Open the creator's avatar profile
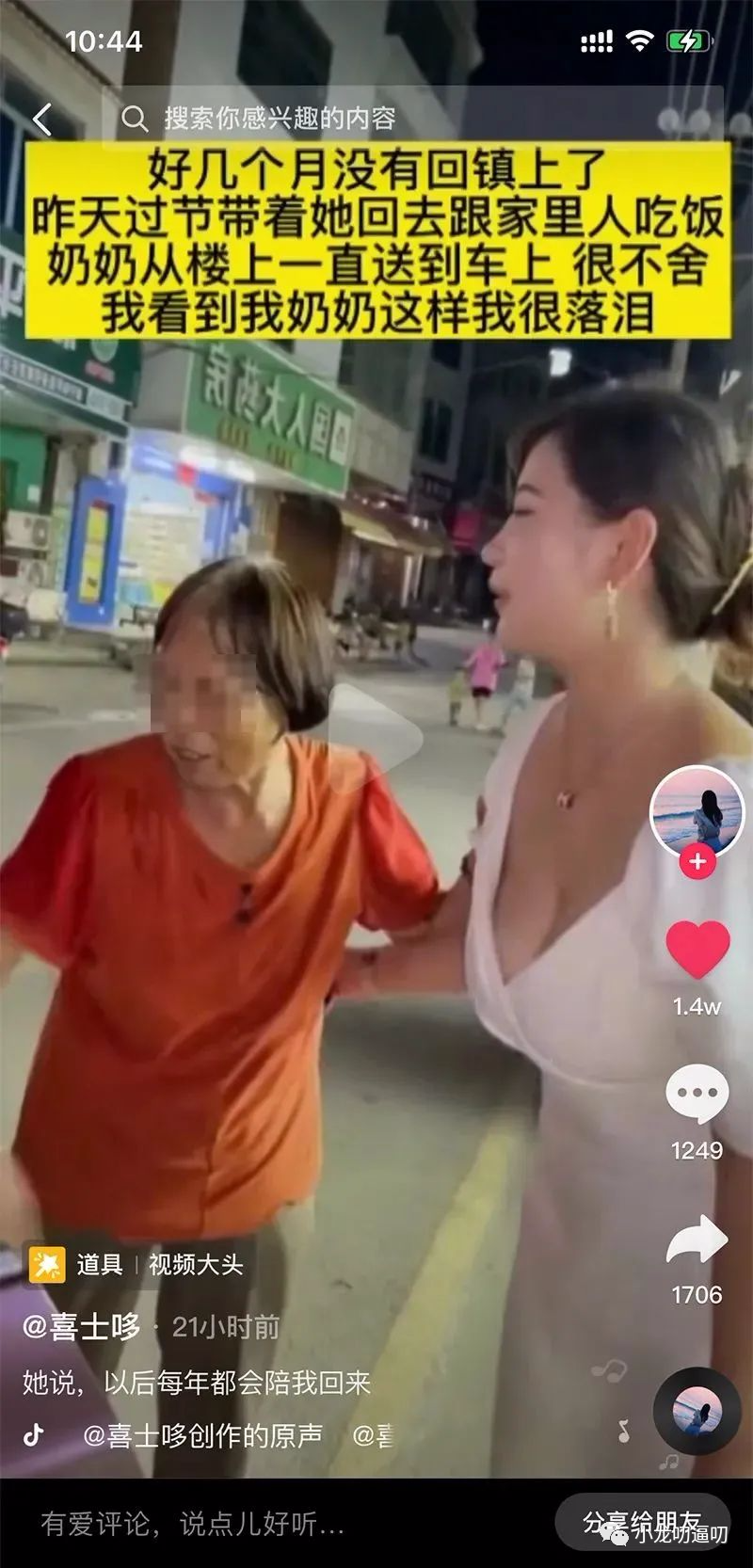This screenshot has width=753, height=1568. point(697,811)
